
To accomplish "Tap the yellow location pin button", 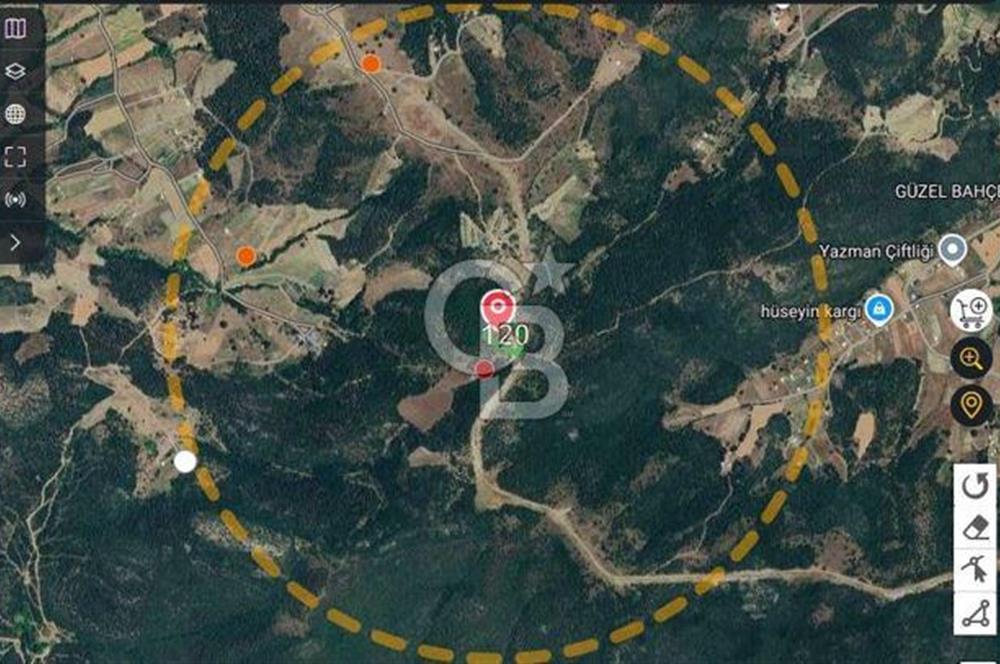I will (970, 405).
